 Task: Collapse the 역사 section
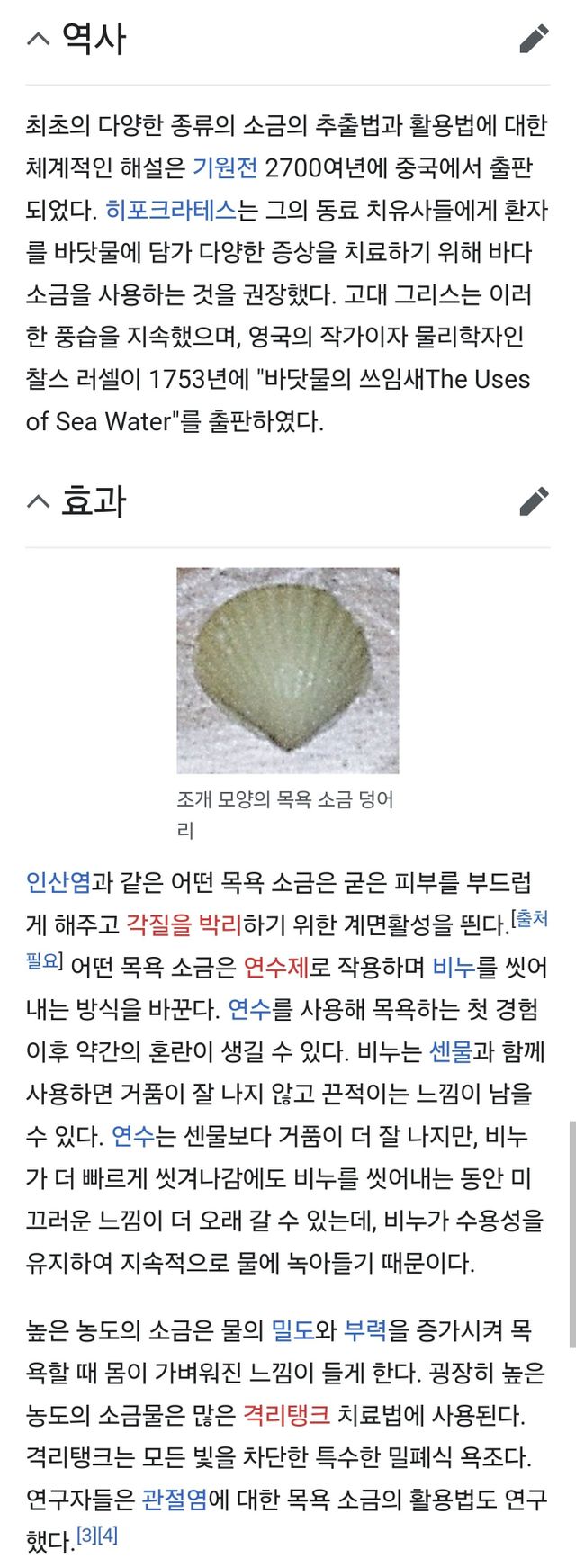pos(38,39)
